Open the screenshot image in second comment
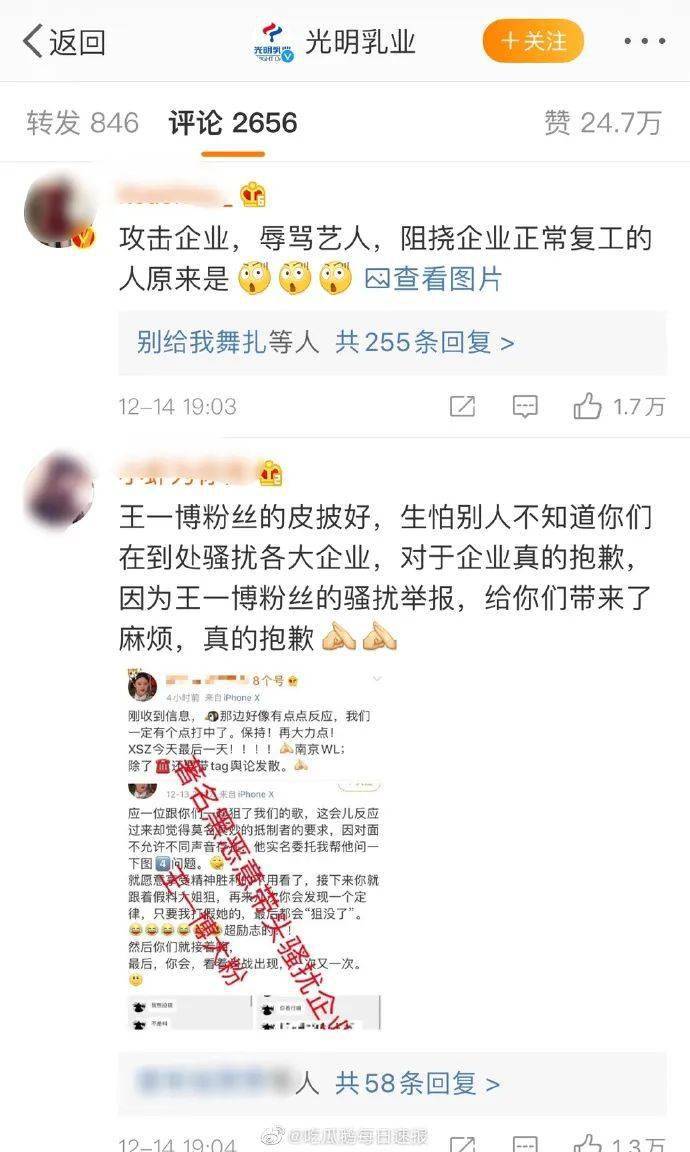 [x=254, y=849]
